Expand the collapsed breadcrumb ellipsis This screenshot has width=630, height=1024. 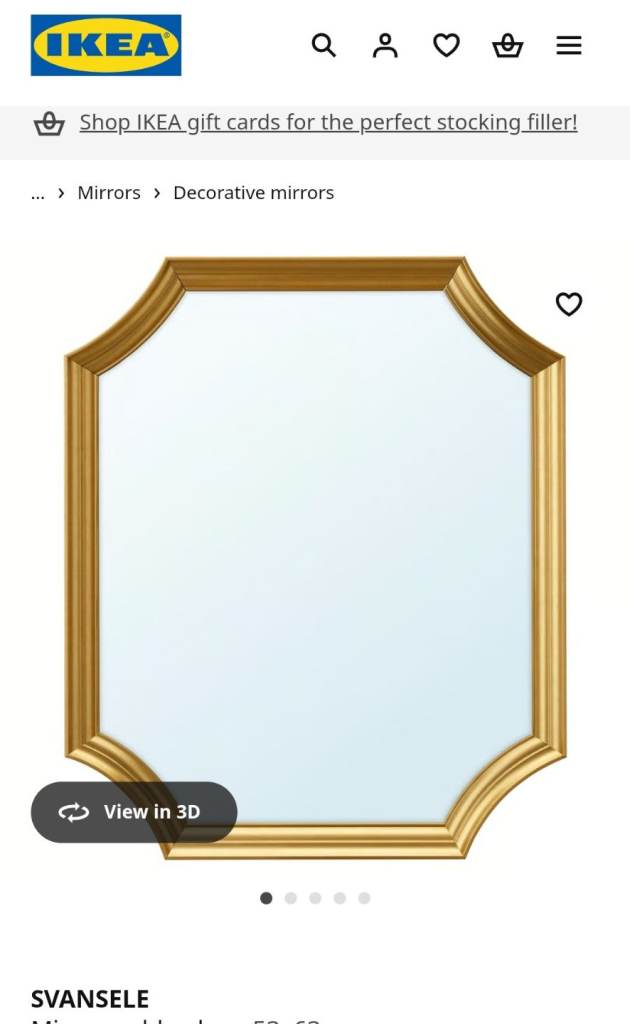[38, 193]
